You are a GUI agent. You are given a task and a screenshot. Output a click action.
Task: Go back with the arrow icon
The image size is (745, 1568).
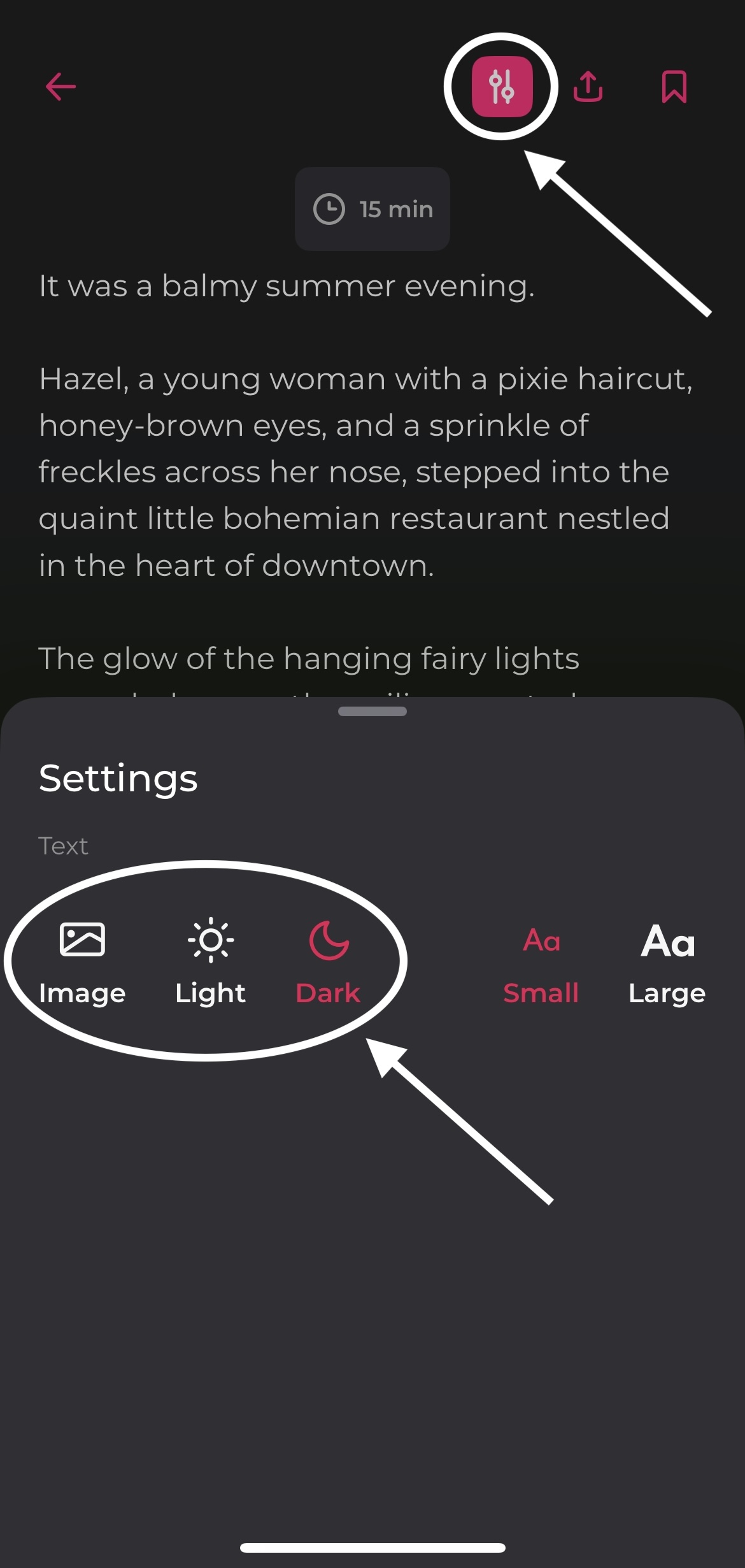click(x=60, y=87)
